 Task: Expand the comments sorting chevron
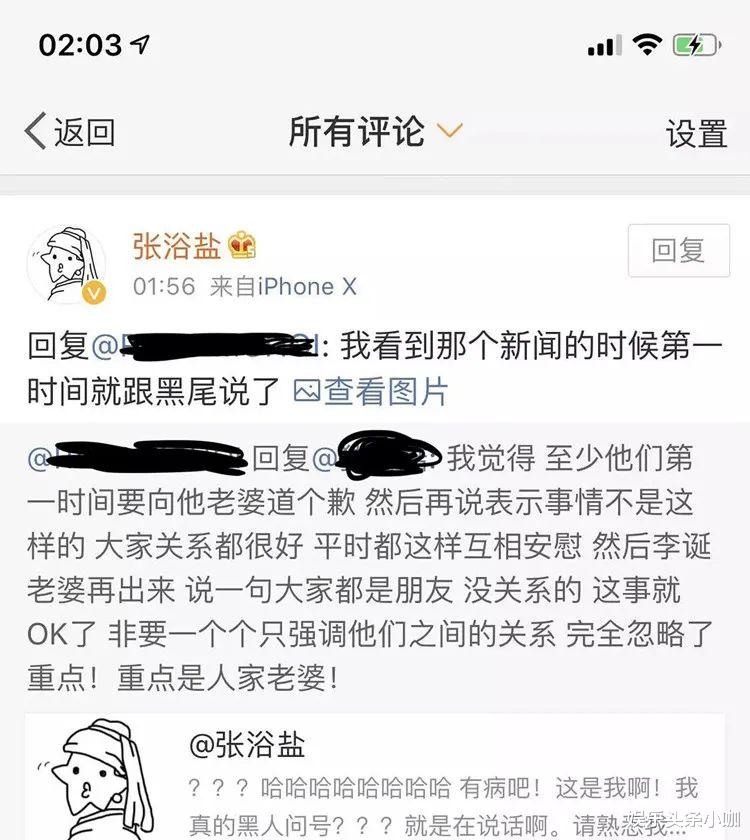tap(447, 131)
